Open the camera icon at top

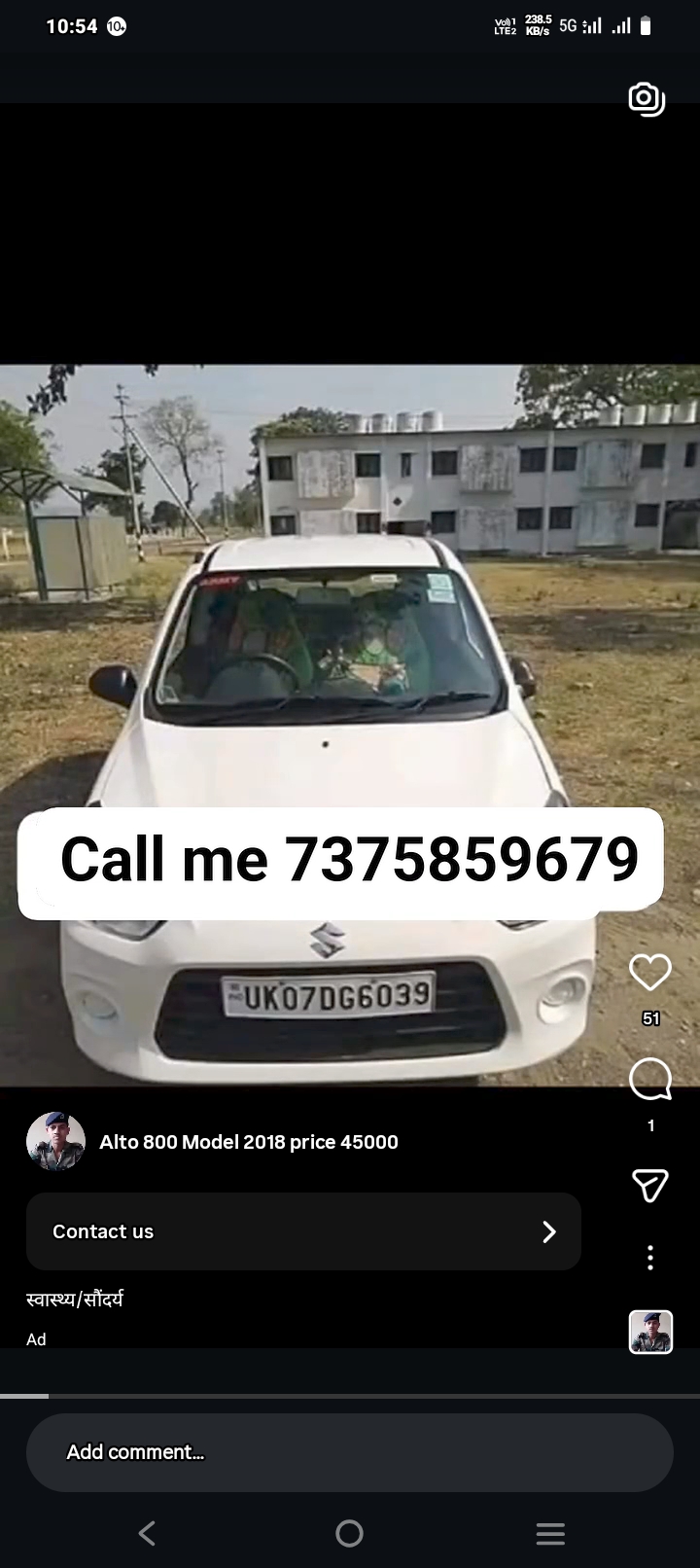(x=647, y=98)
